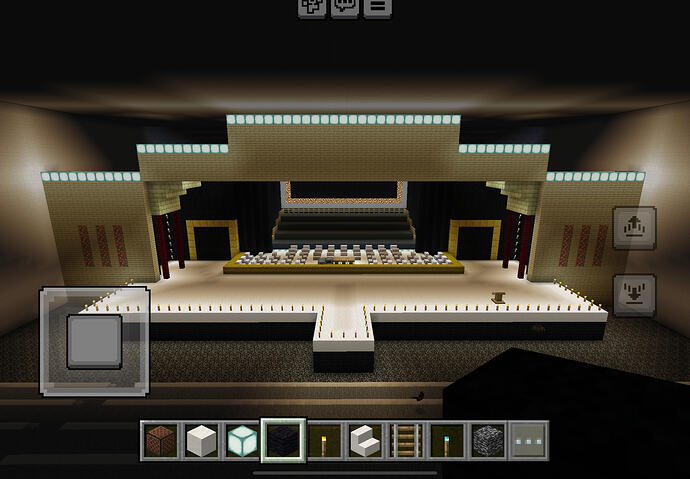Fly downward with the descend button

(x=634, y=294)
